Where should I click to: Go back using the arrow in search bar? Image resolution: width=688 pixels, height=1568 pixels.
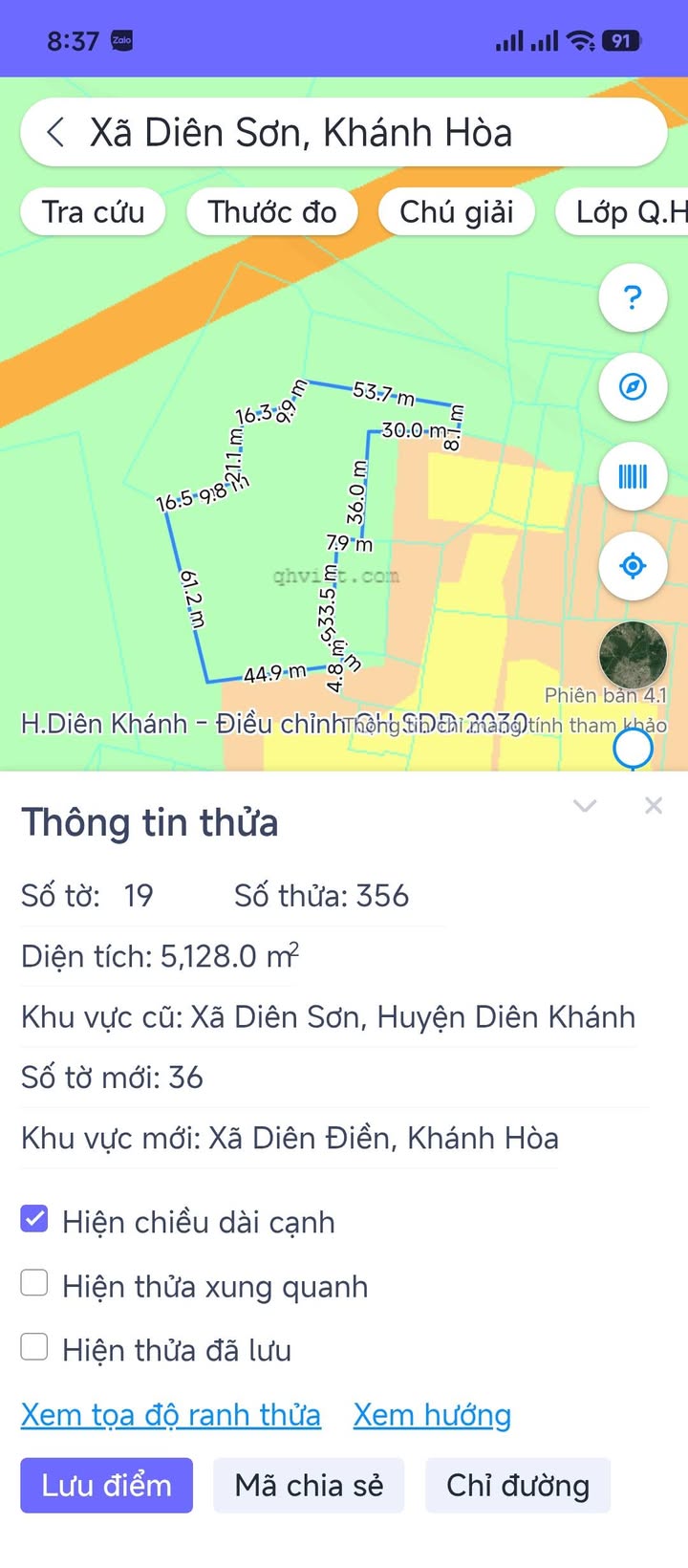55,133
